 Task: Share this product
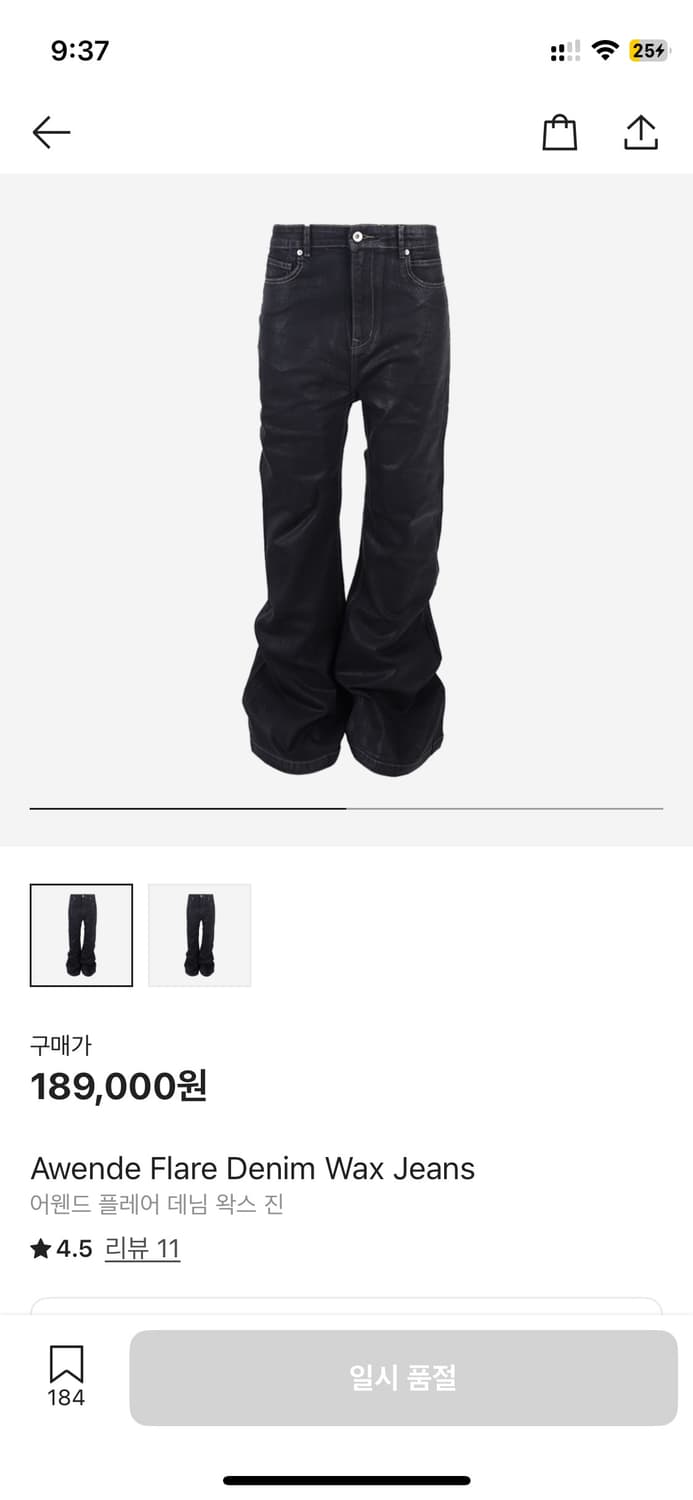click(x=640, y=132)
